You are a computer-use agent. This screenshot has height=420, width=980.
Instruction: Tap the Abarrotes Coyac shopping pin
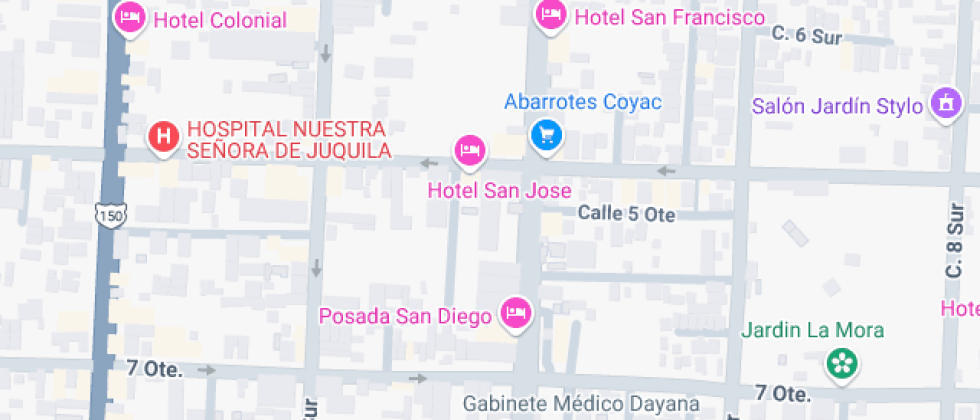pyautogui.click(x=545, y=133)
